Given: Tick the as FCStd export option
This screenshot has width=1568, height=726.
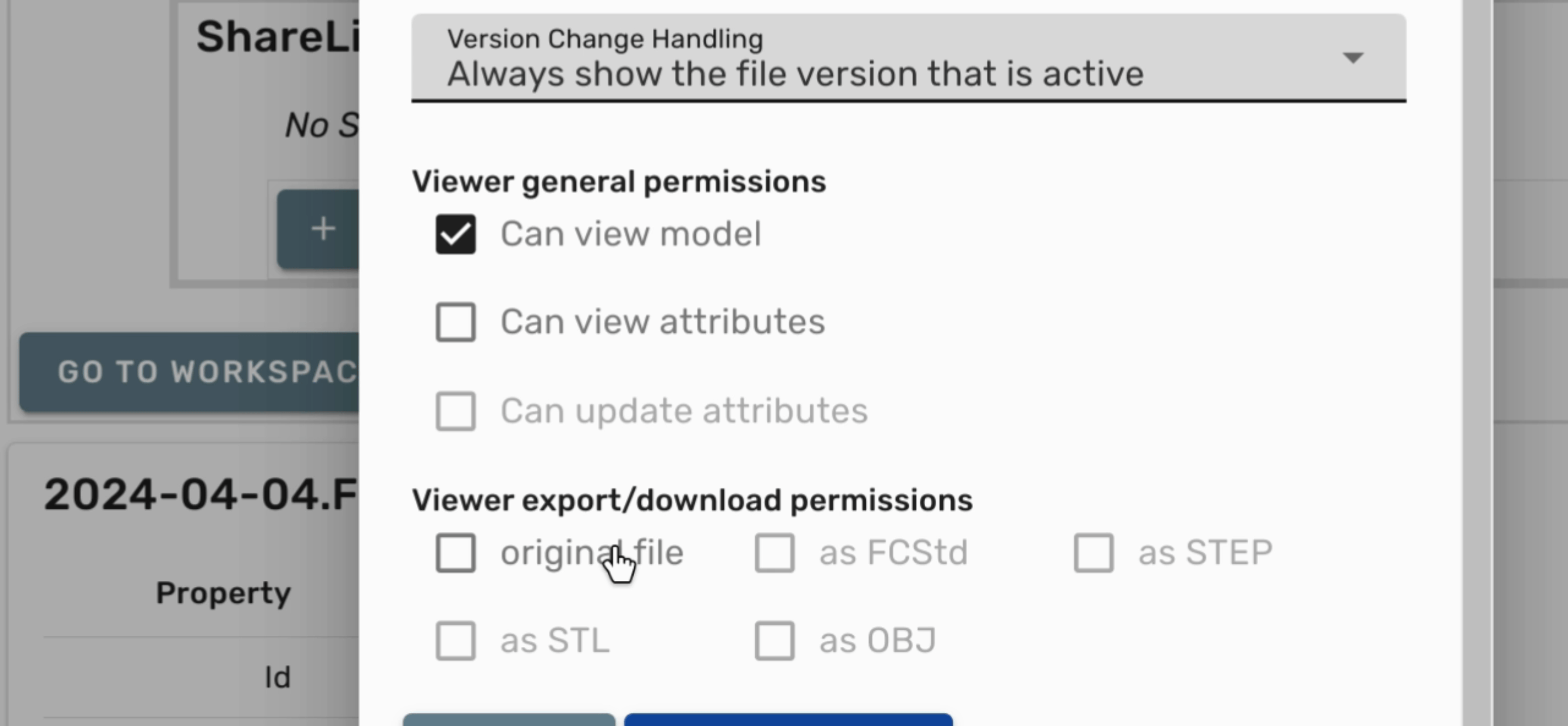Looking at the screenshot, I should pos(774,553).
